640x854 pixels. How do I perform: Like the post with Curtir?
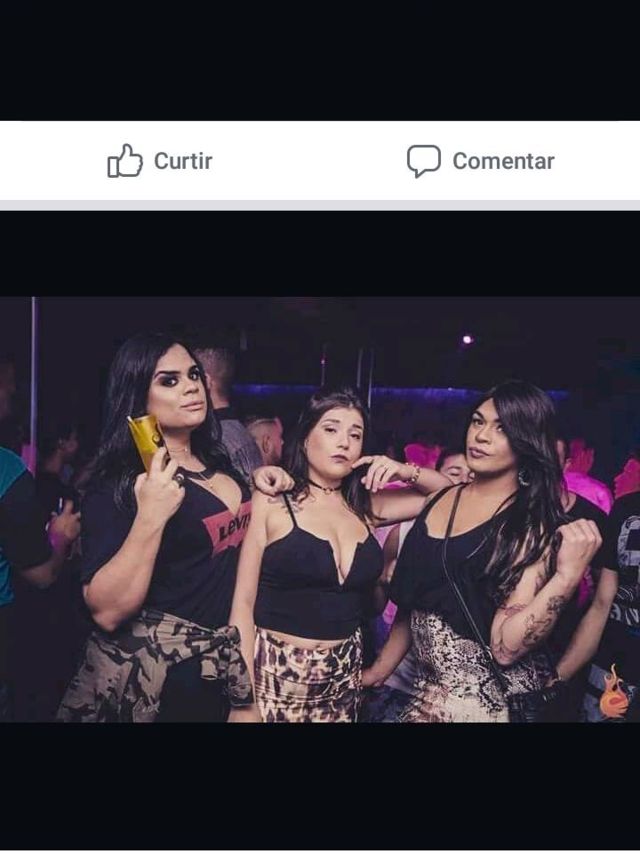[160, 161]
